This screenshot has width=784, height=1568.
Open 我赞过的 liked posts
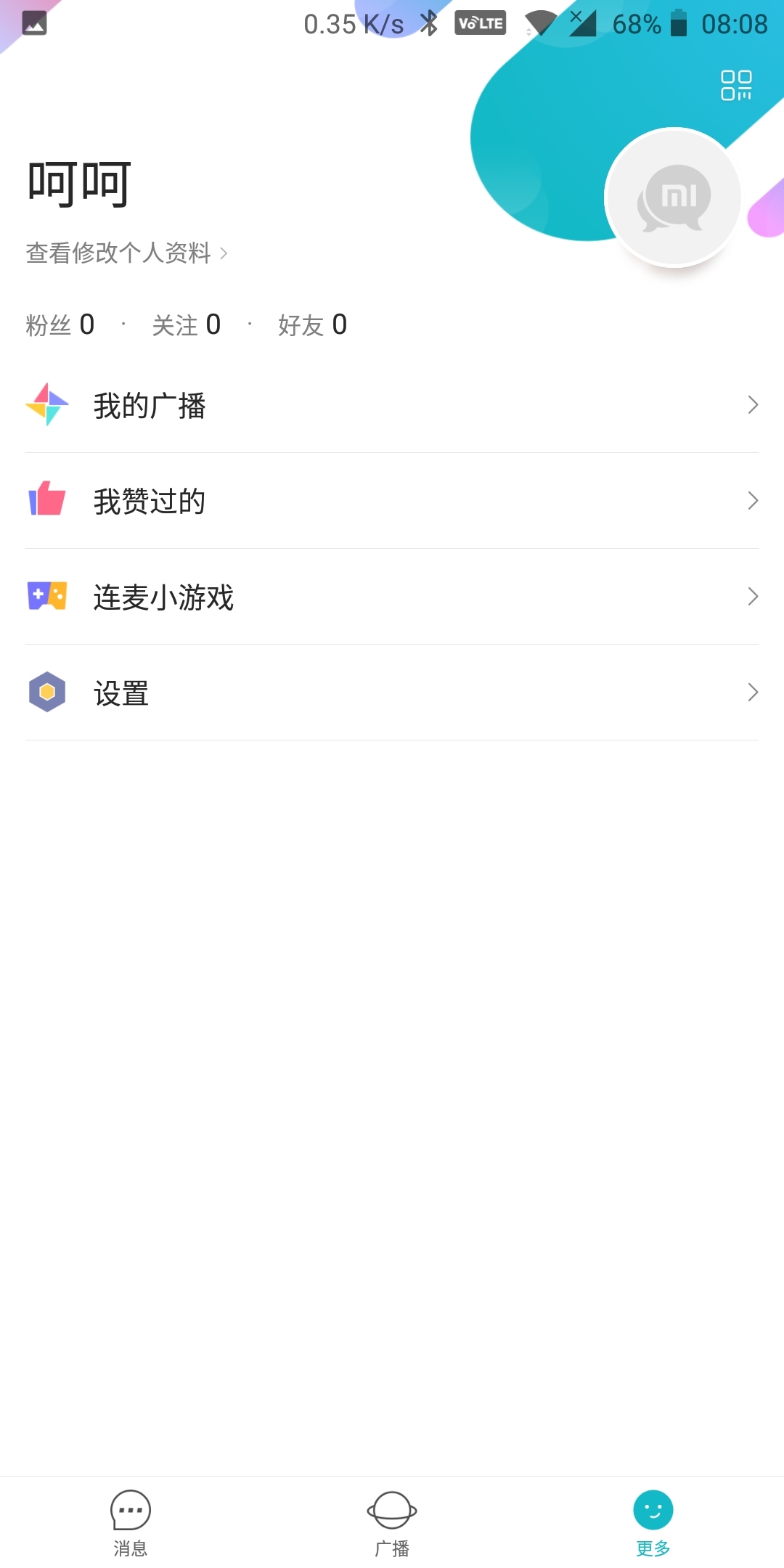(x=392, y=501)
